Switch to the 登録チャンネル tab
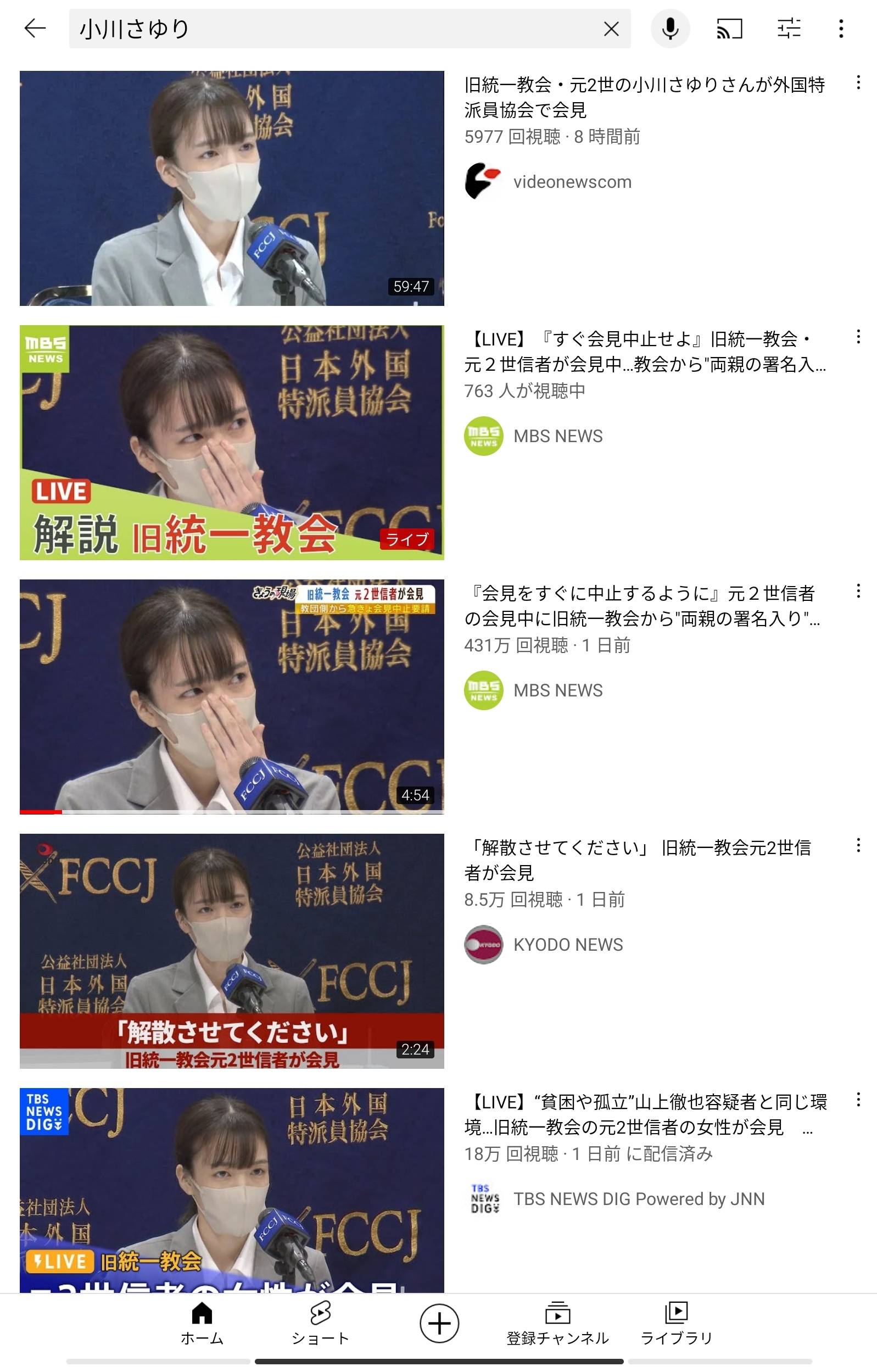Image resolution: width=877 pixels, height=1372 pixels. click(x=557, y=1324)
